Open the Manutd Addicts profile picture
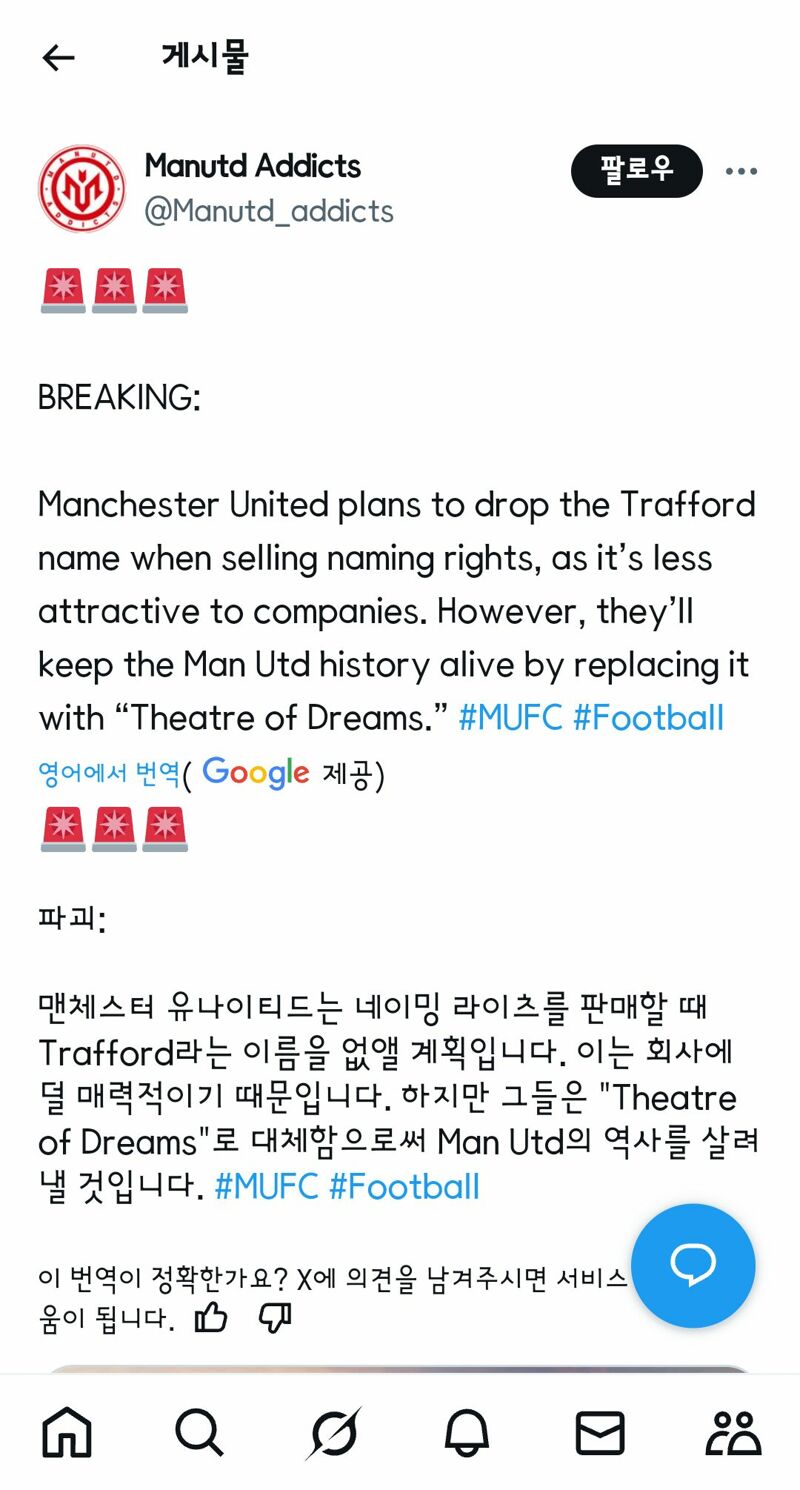The image size is (800, 1490). point(82,188)
